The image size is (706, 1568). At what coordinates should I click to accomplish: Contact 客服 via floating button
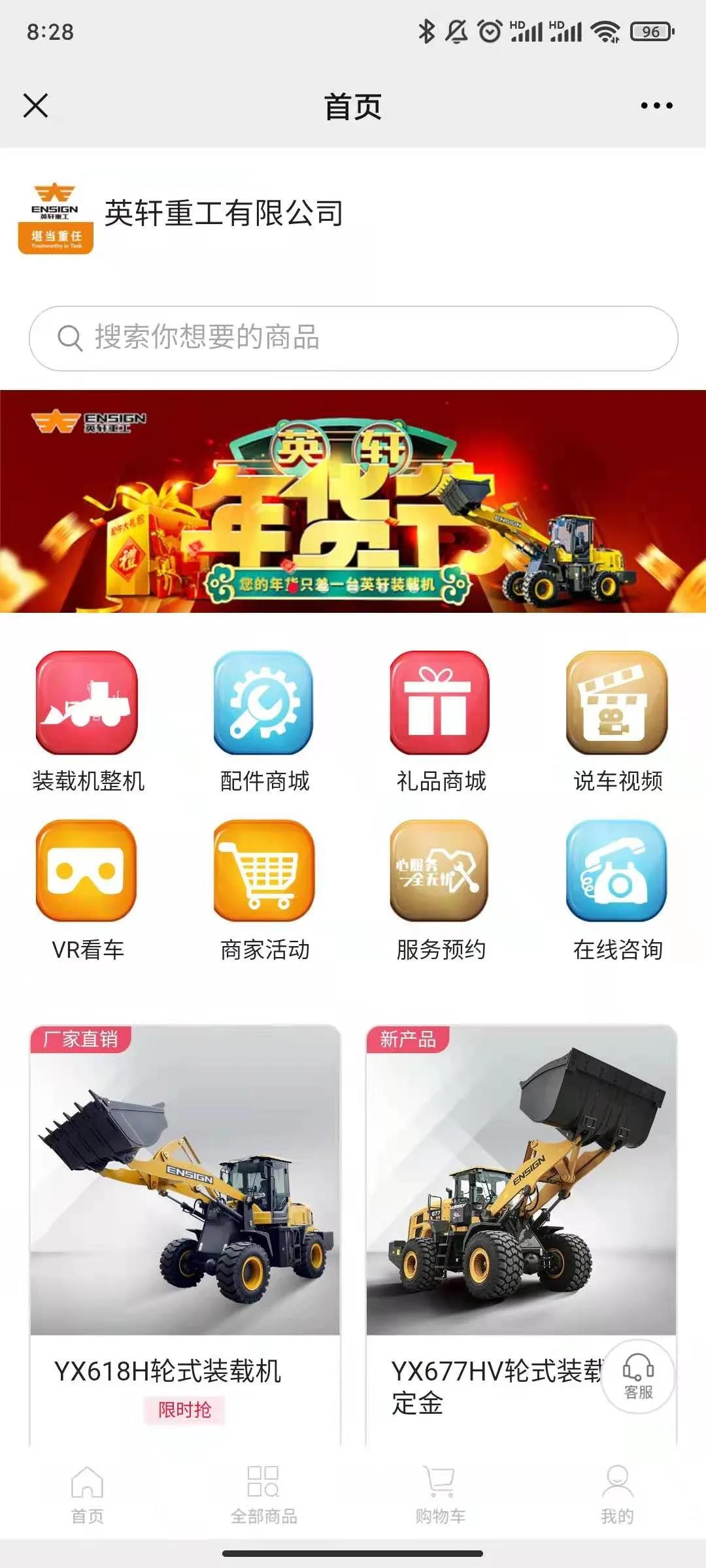click(638, 1377)
